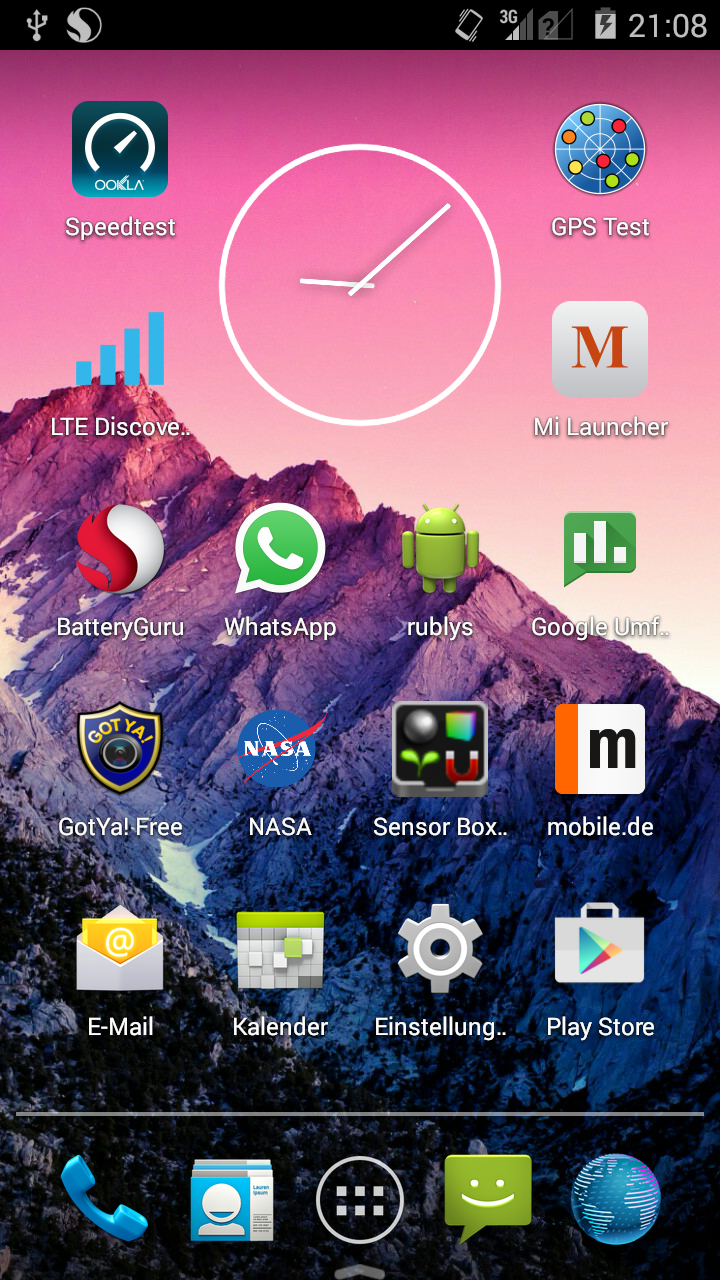Image resolution: width=720 pixels, height=1280 pixels.
Task: Launch the NASA app
Action: tap(280, 750)
